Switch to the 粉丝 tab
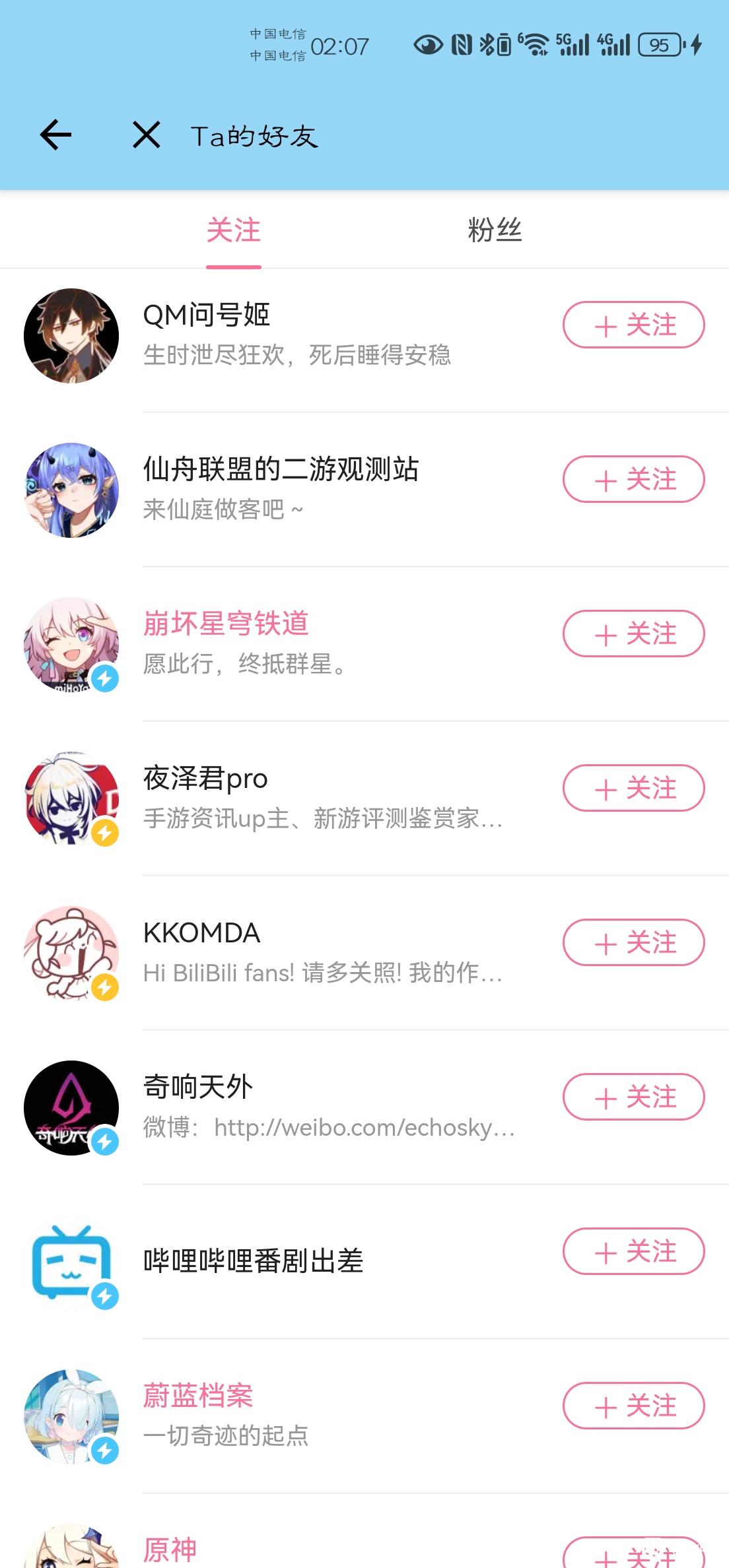 (495, 230)
